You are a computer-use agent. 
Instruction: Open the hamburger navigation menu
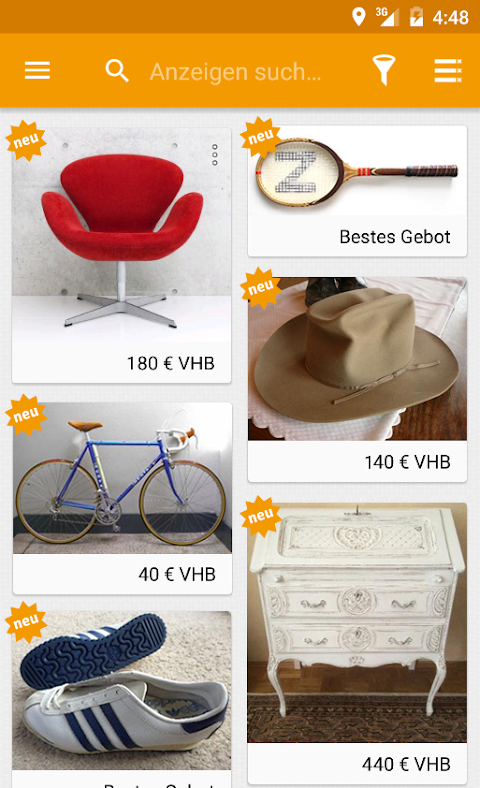[37, 70]
